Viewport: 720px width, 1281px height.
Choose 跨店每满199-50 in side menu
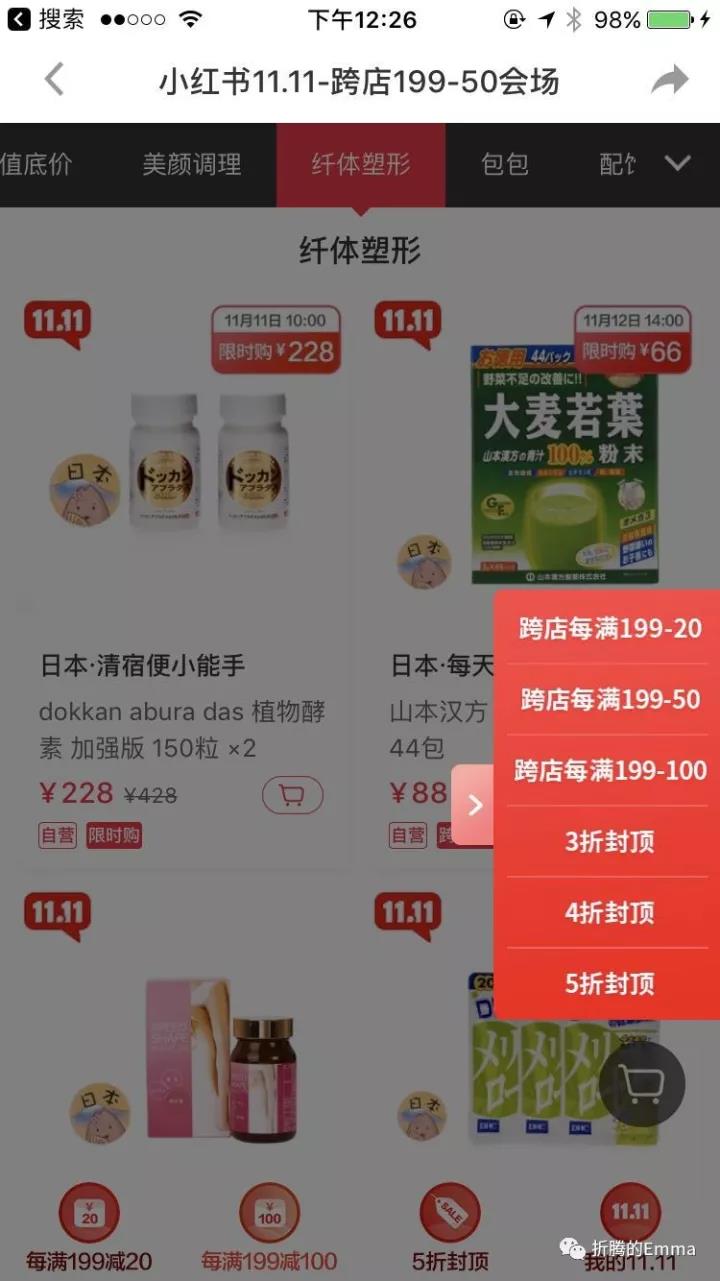(609, 700)
